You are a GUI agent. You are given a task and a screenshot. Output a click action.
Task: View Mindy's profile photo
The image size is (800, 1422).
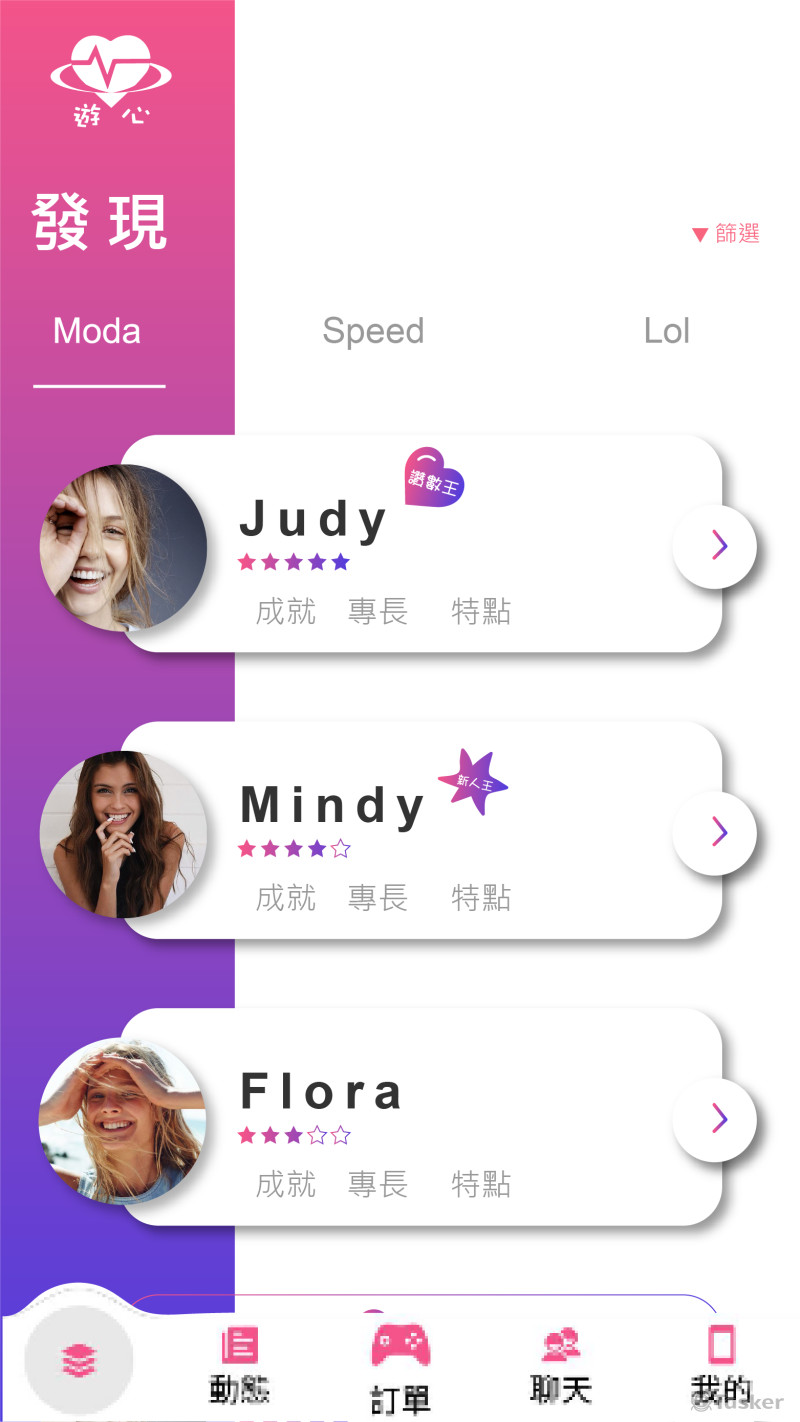point(123,833)
